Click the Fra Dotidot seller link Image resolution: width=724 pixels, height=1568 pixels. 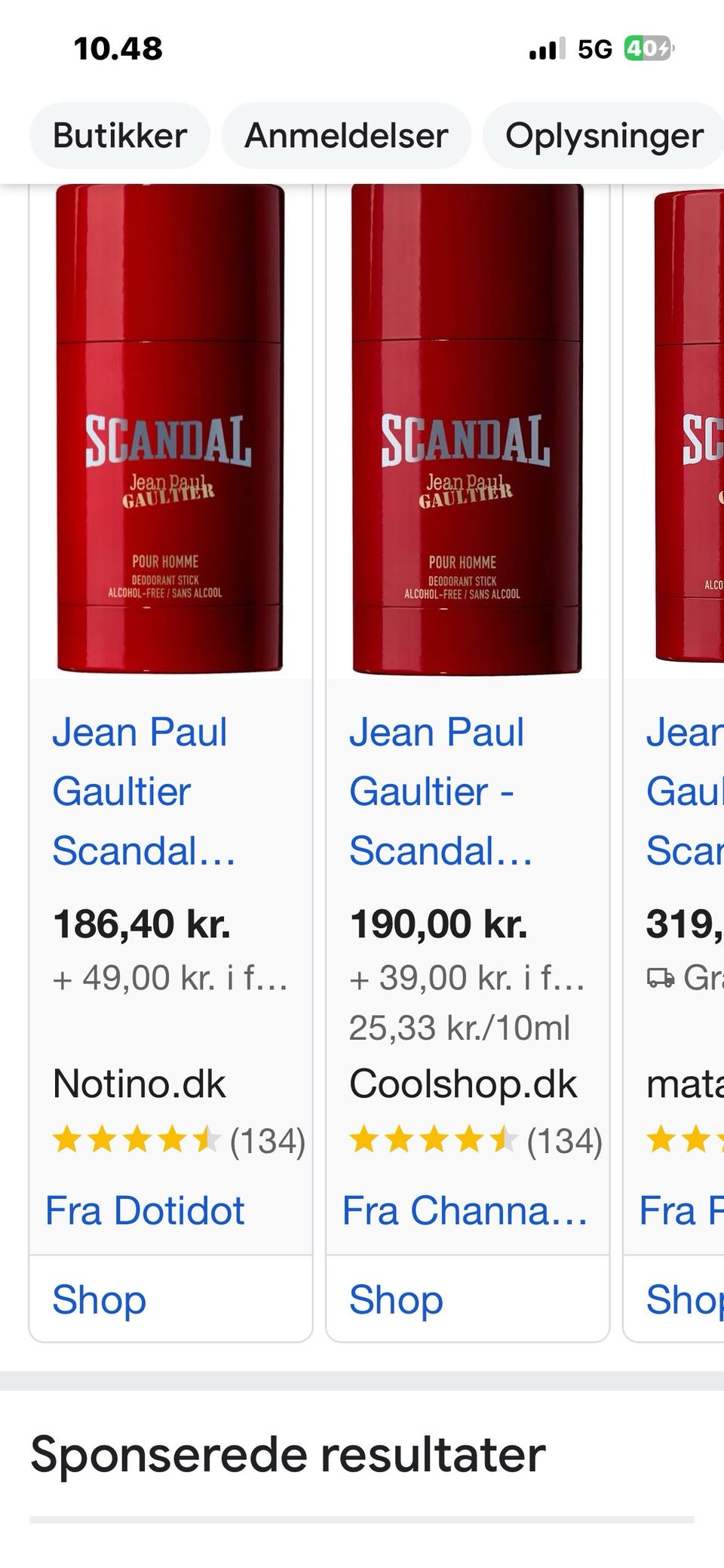point(146,1210)
